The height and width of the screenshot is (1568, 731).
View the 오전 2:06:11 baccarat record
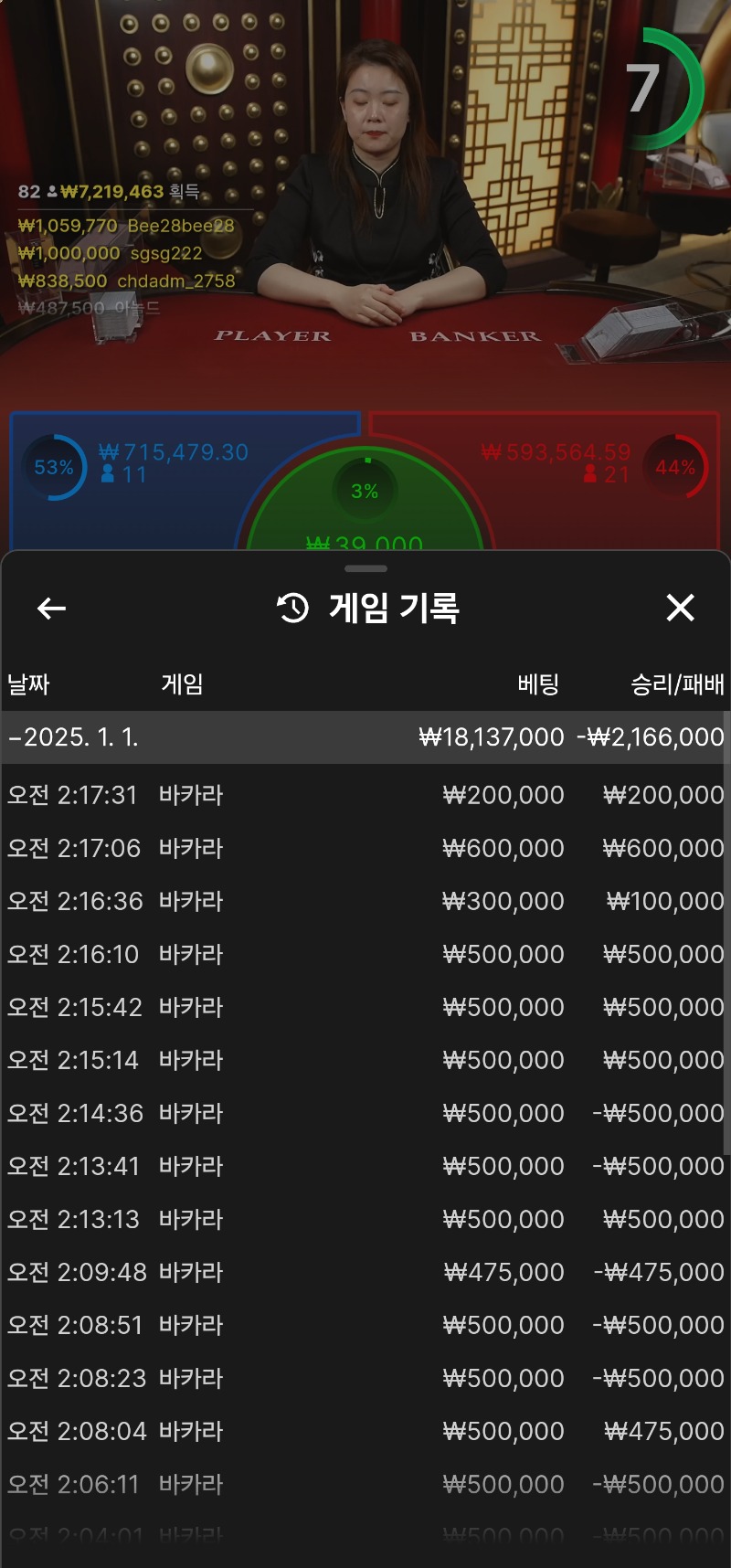click(x=365, y=1484)
